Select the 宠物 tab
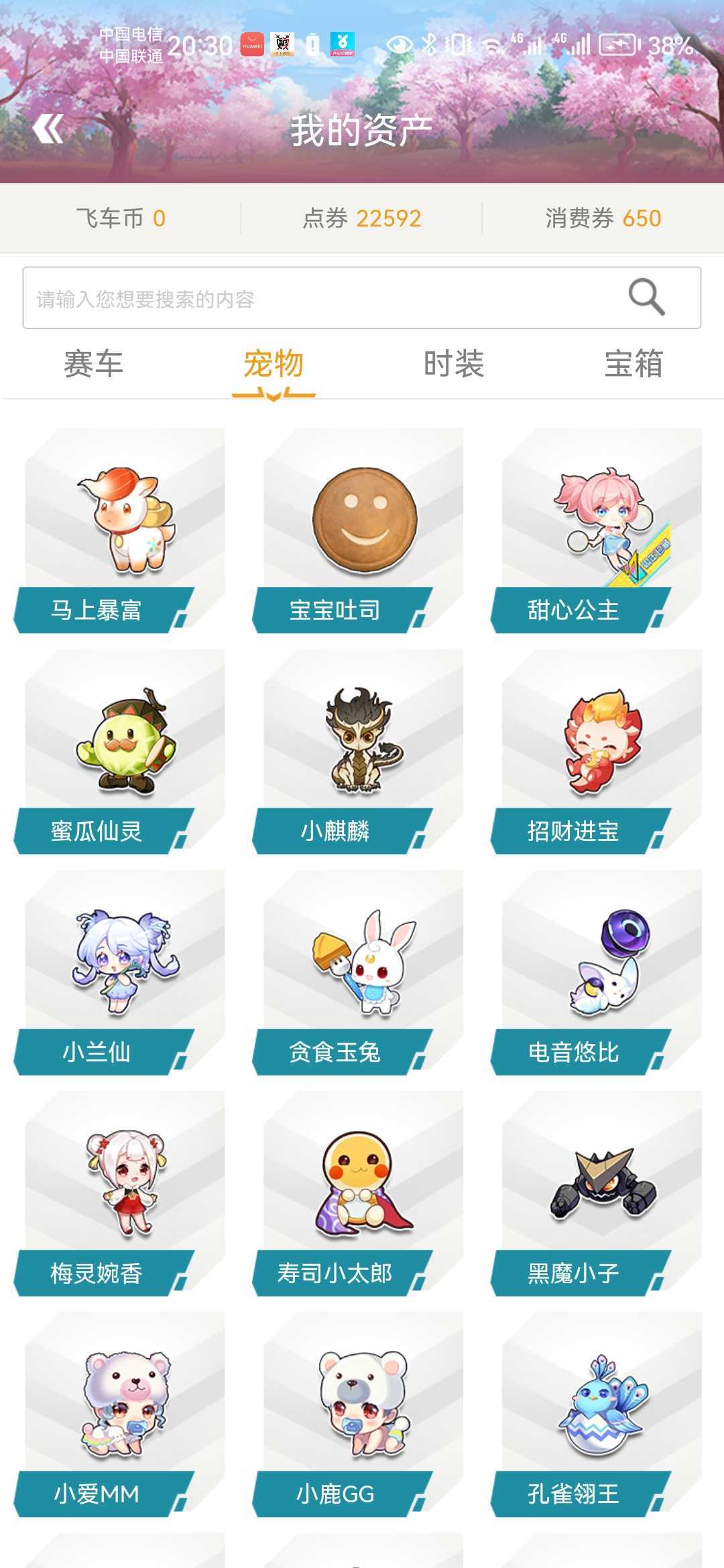The width and height of the screenshot is (724, 1568). [274, 365]
